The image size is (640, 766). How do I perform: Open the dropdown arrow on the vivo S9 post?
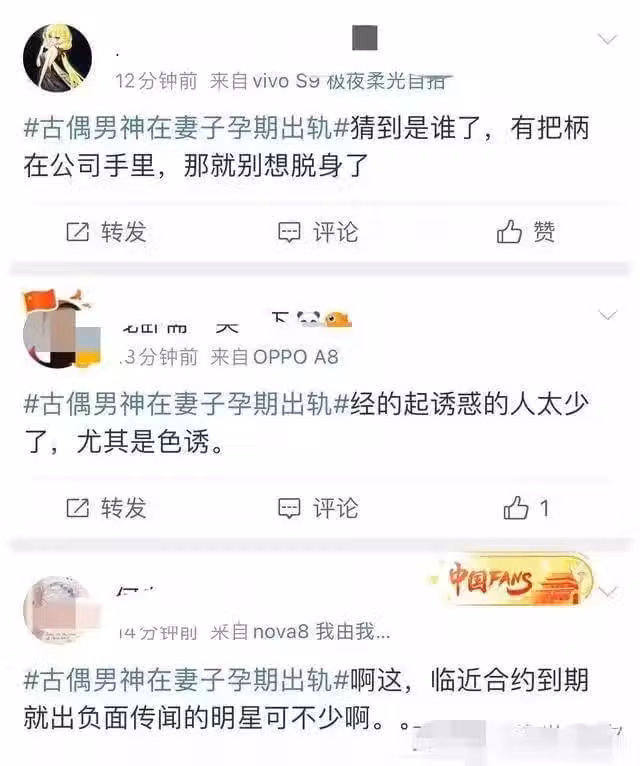pyautogui.click(x=607, y=40)
